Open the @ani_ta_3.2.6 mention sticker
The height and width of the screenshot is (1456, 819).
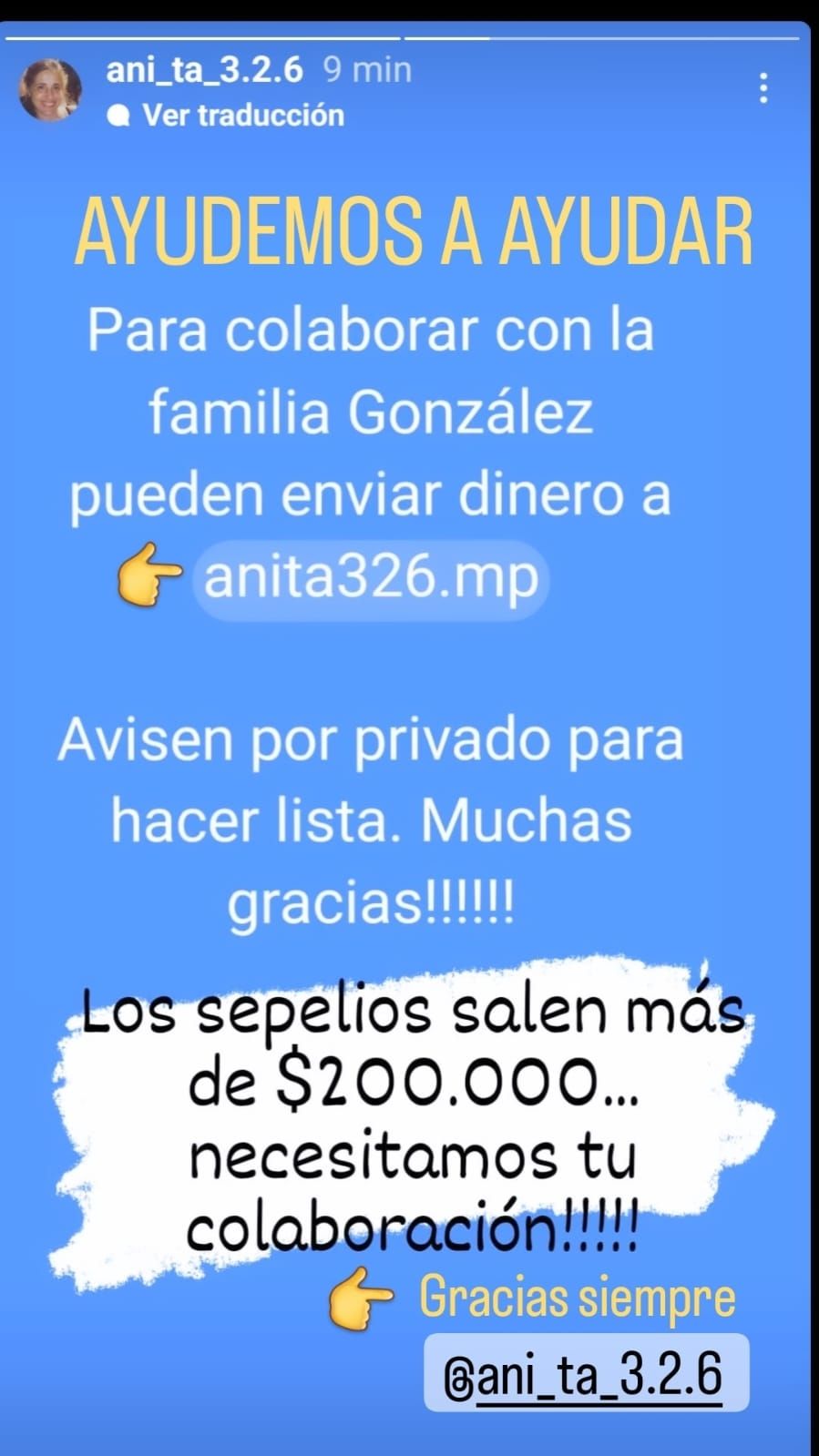[586, 1373]
